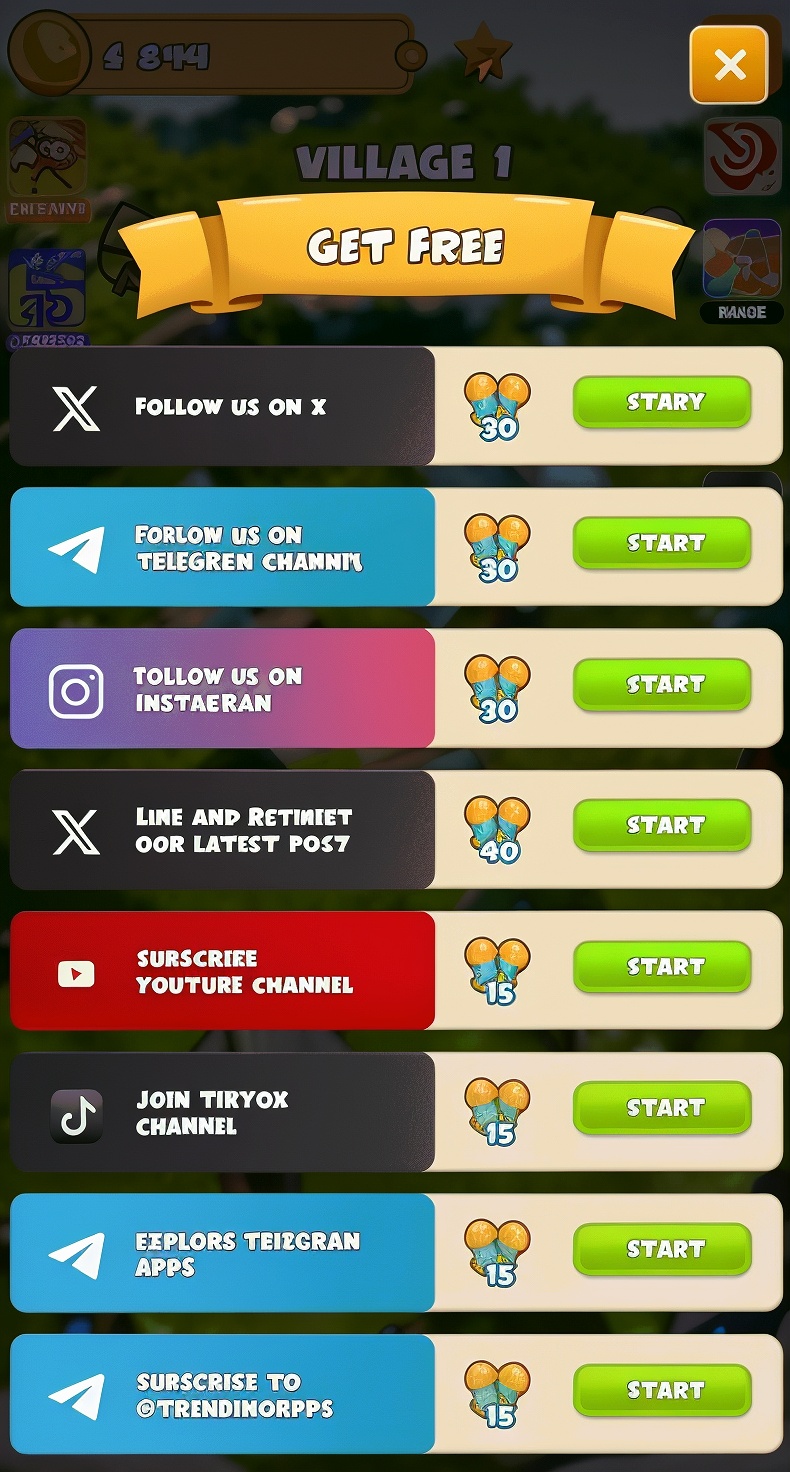Start the Follow us on X task
The height and width of the screenshot is (1472, 790).
(x=662, y=402)
